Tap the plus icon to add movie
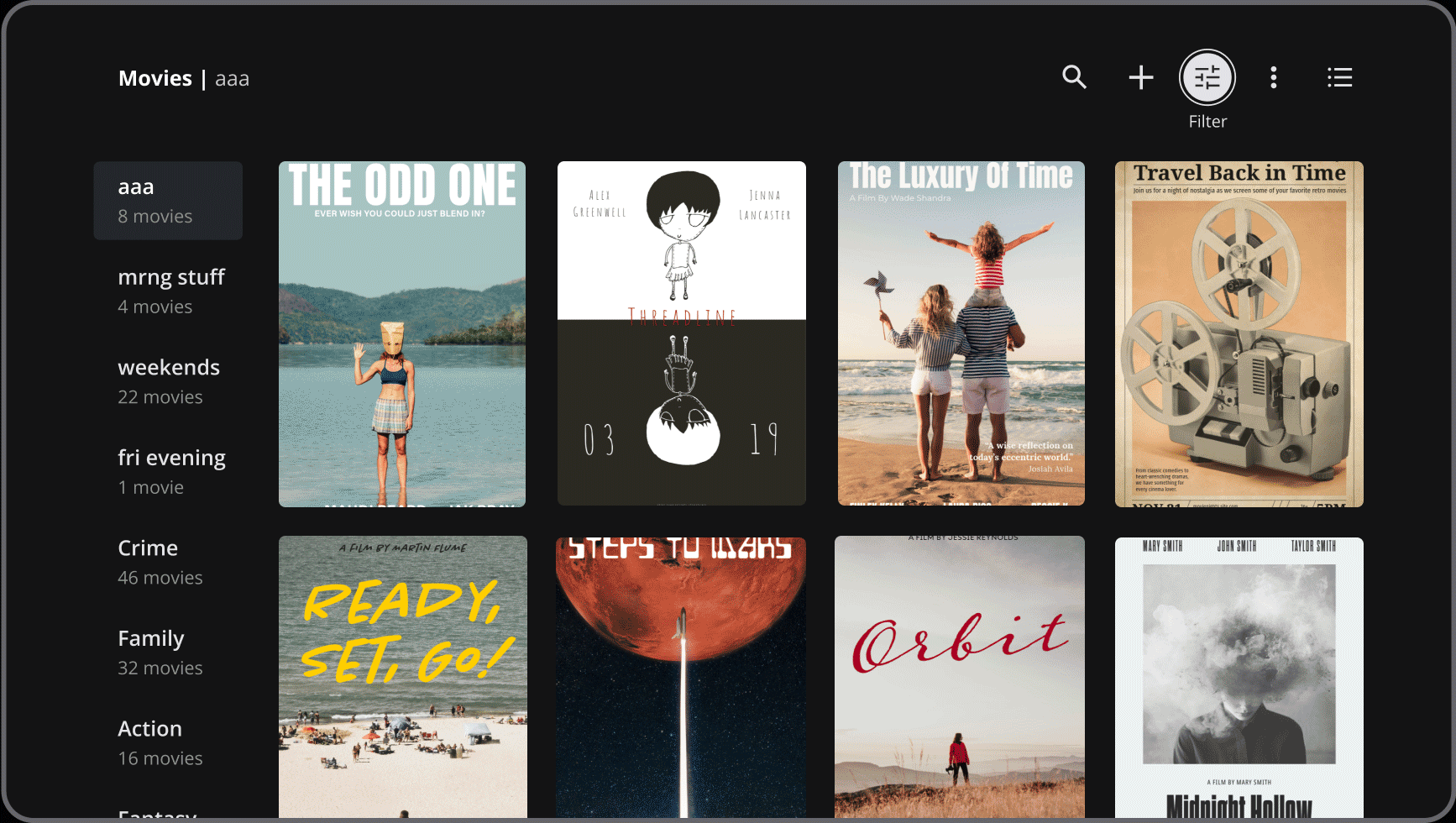Screen dimensions: 1456x823 [x=1140, y=77]
